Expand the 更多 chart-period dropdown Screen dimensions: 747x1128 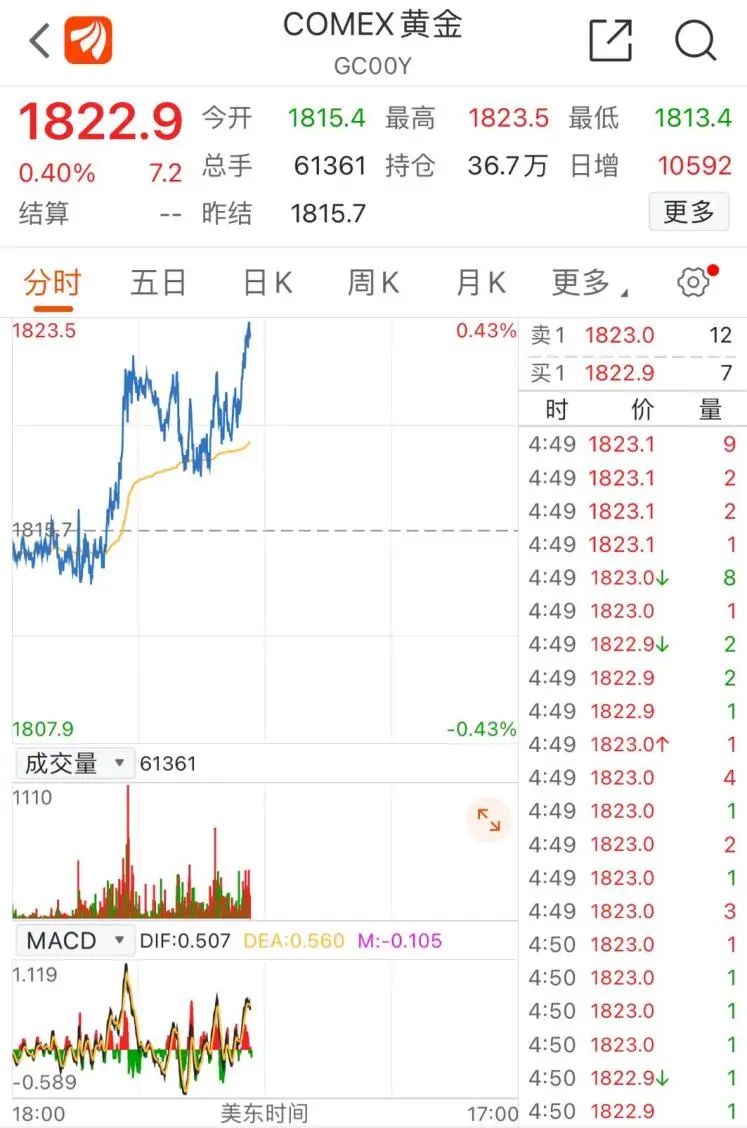584,282
